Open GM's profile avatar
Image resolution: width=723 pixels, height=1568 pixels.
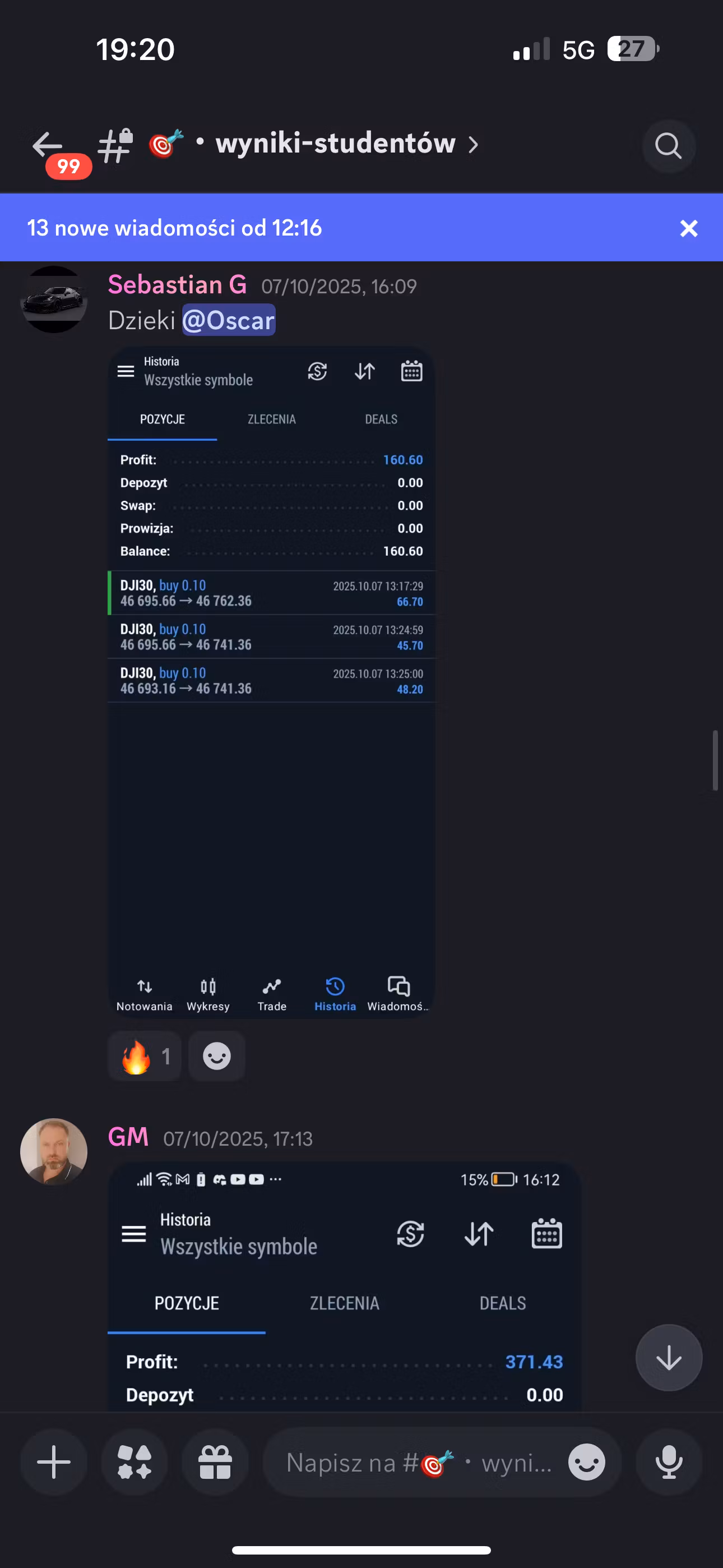tap(54, 1152)
